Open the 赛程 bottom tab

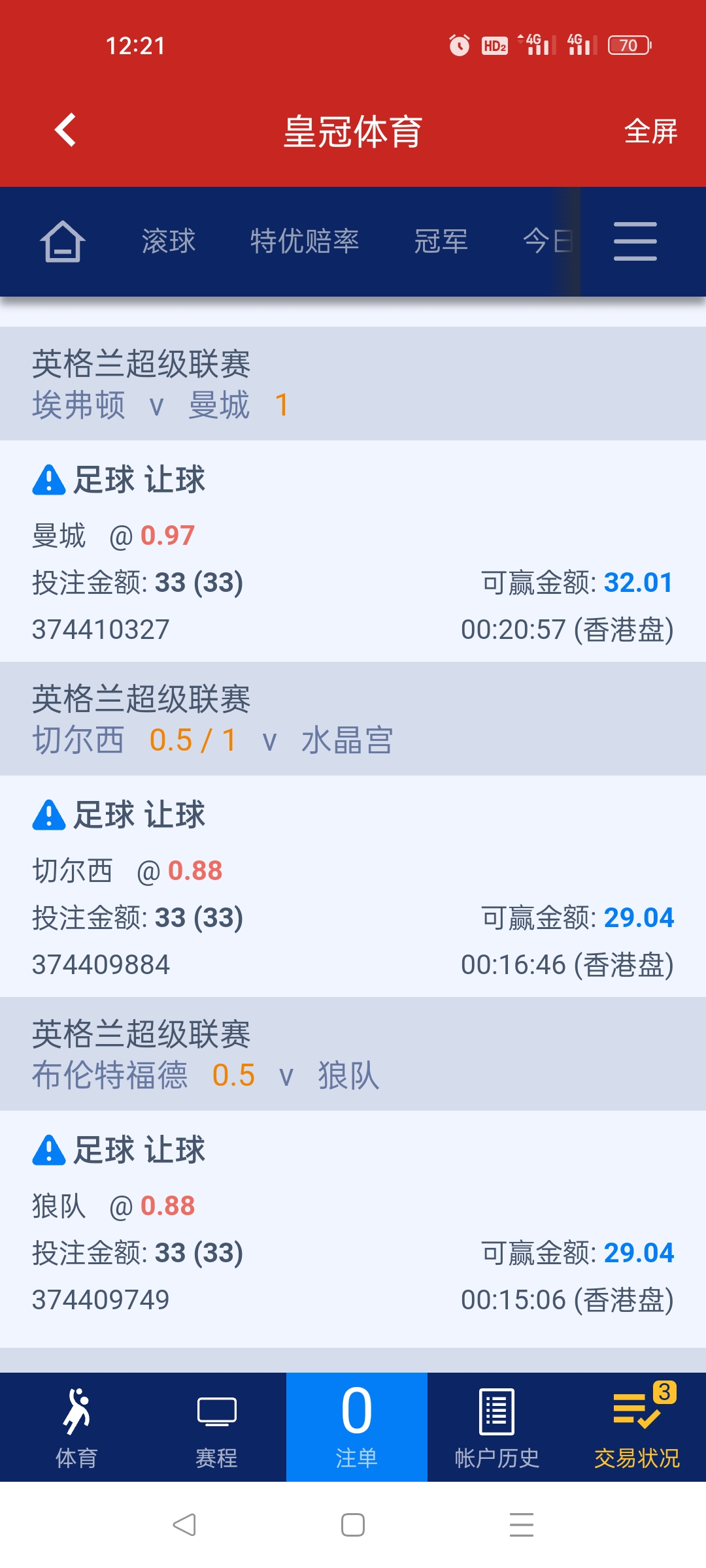click(x=216, y=1427)
